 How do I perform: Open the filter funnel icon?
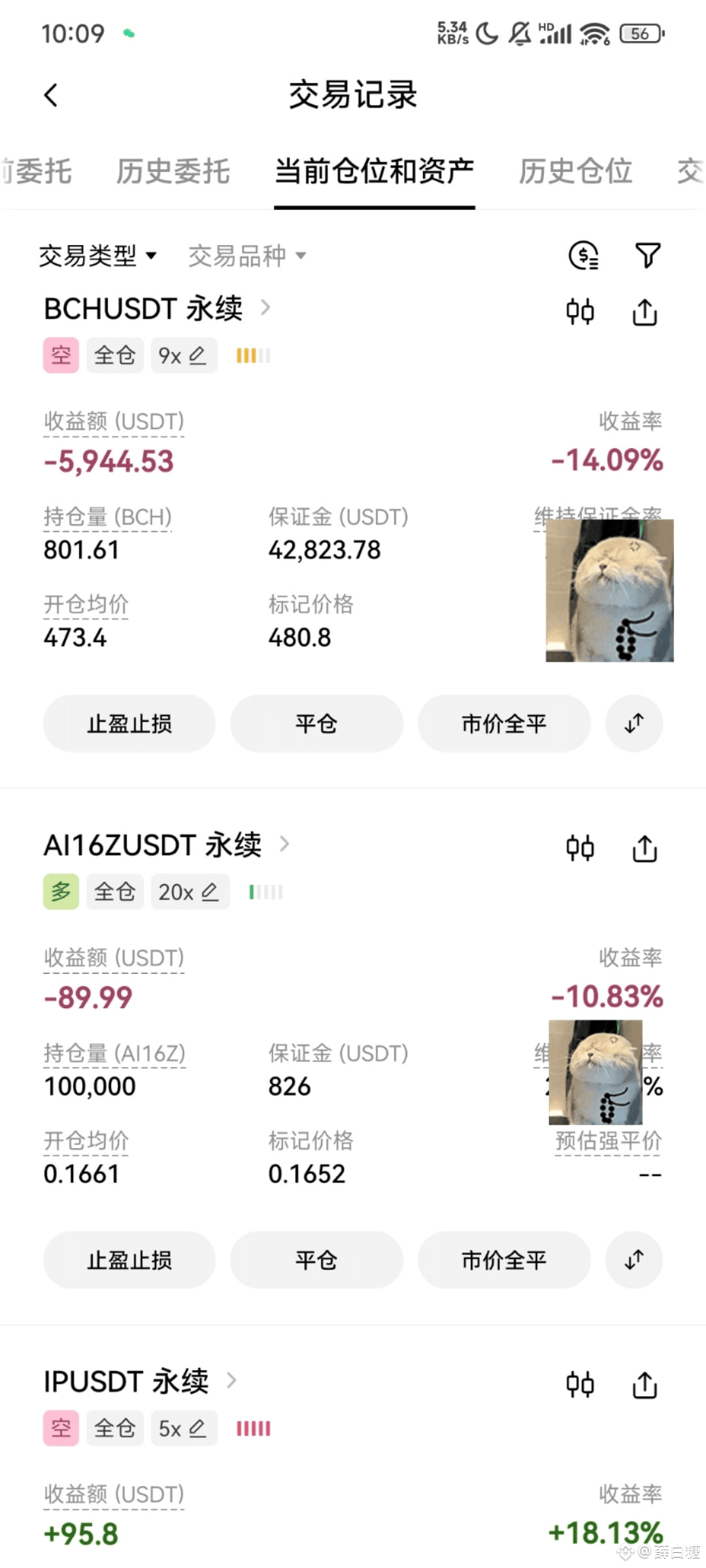pos(648,255)
